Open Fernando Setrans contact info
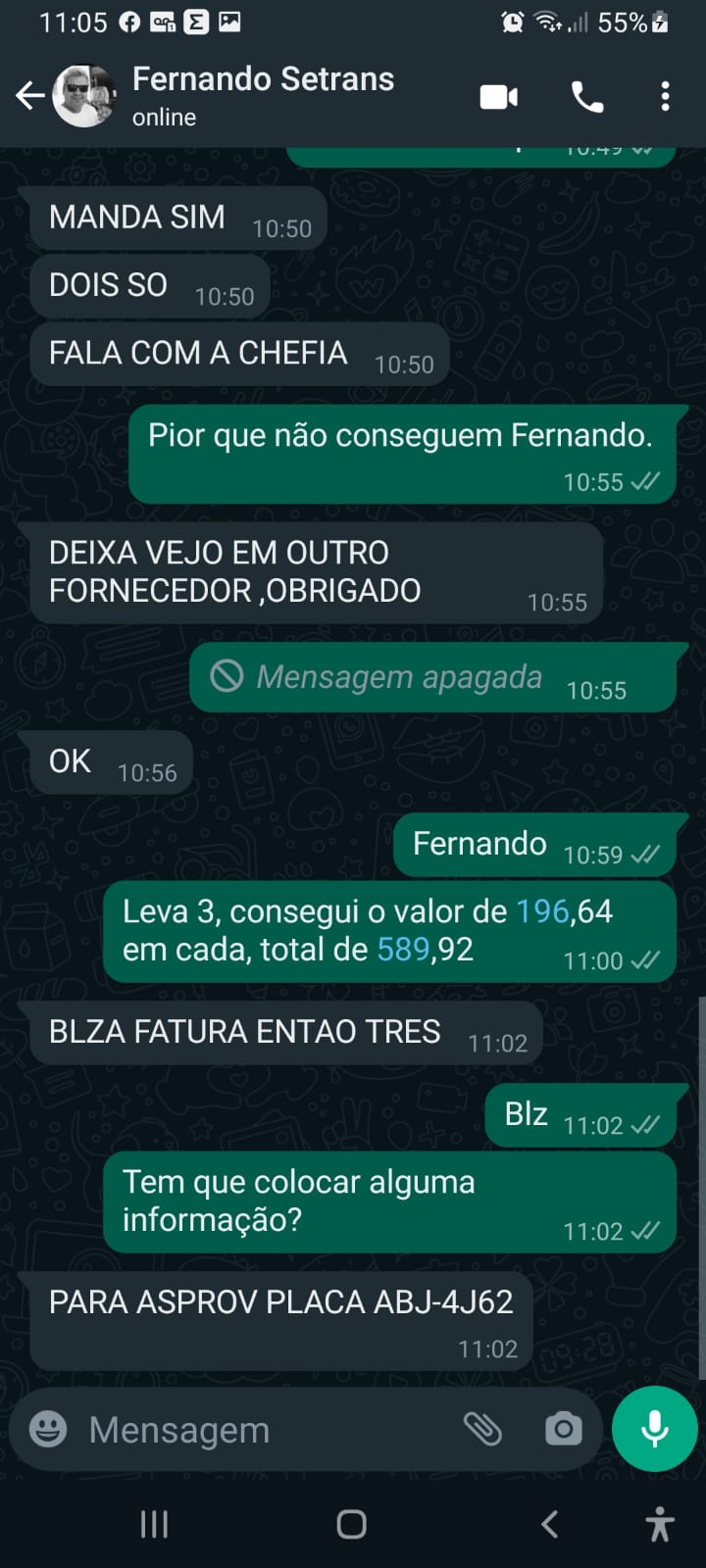Image resolution: width=706 pixels, height=1568 pixels. coord(263,95)
